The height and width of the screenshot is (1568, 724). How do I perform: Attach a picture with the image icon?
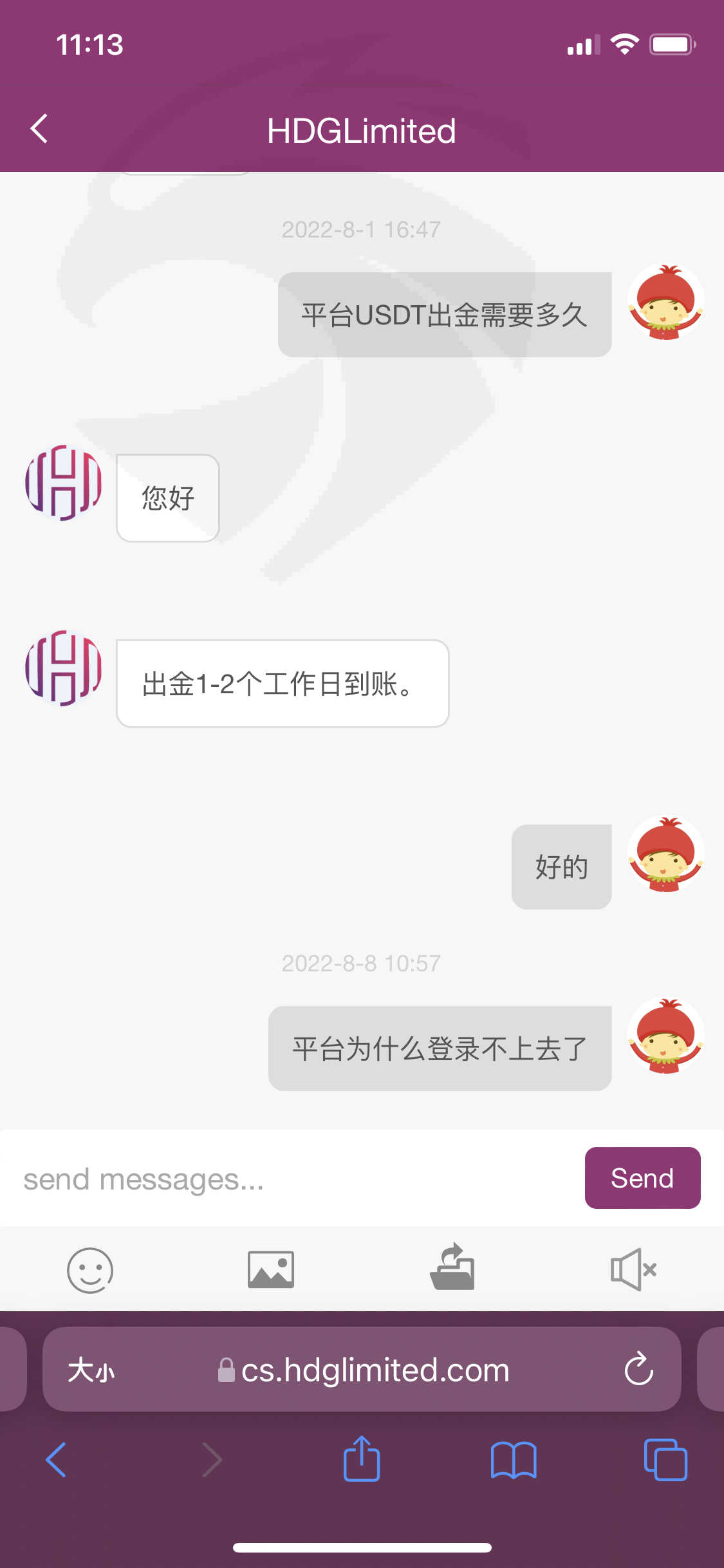[271, 1270]
